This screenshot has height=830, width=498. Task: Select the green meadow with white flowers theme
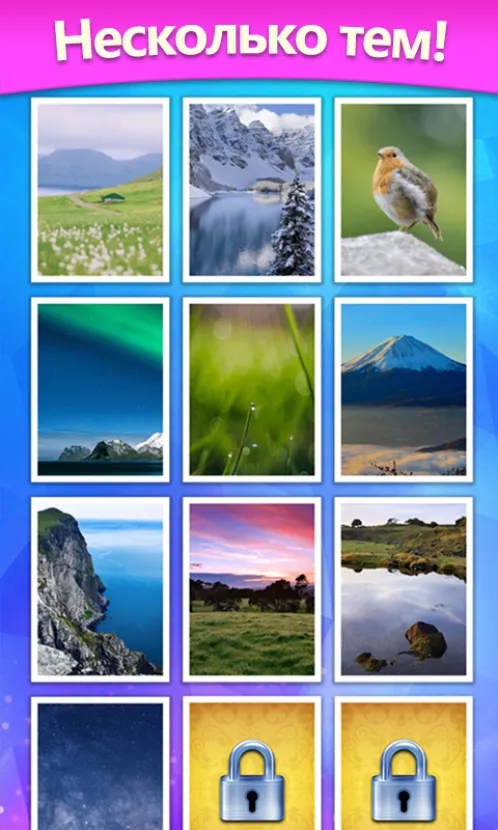click(x=100, y=190)
